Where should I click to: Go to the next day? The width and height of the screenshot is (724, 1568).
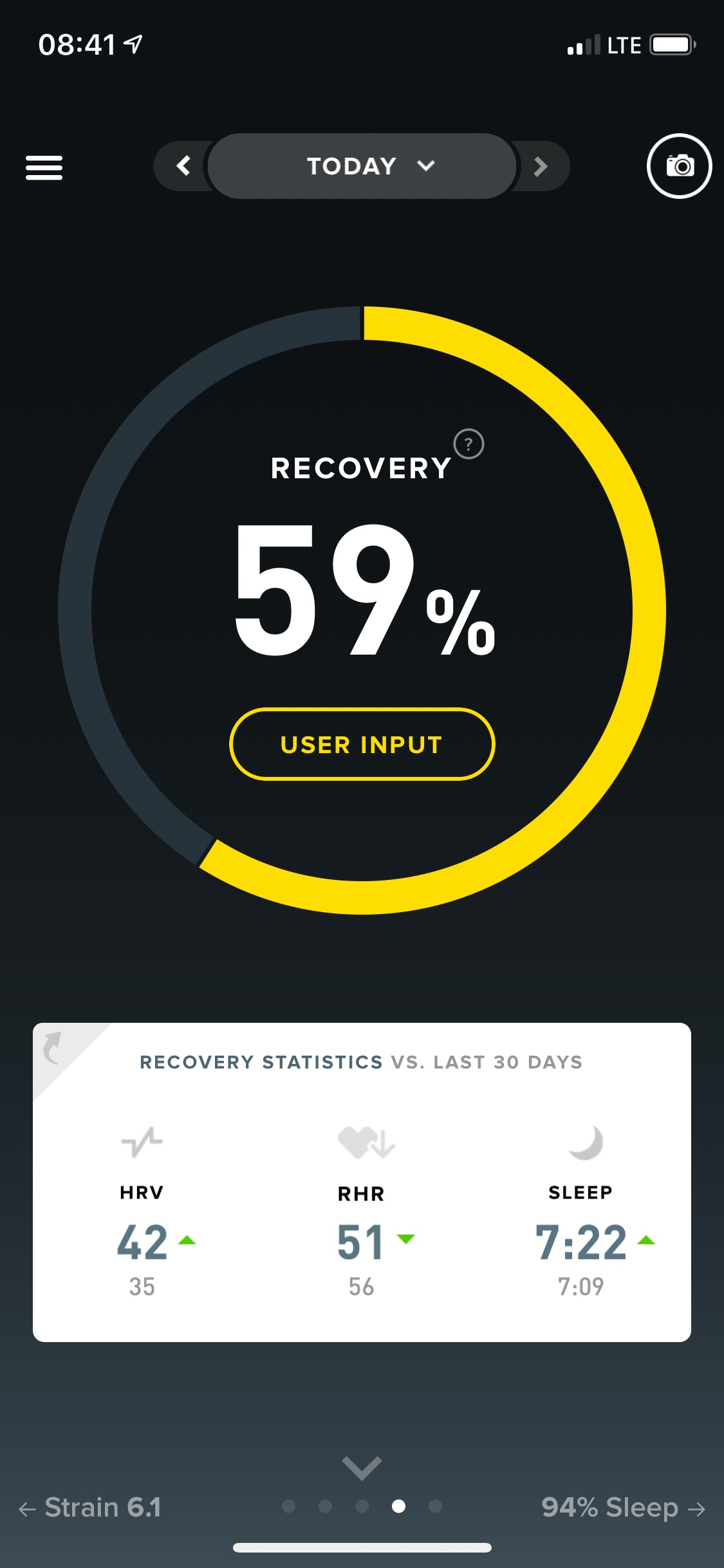click(x=541, y=166)
